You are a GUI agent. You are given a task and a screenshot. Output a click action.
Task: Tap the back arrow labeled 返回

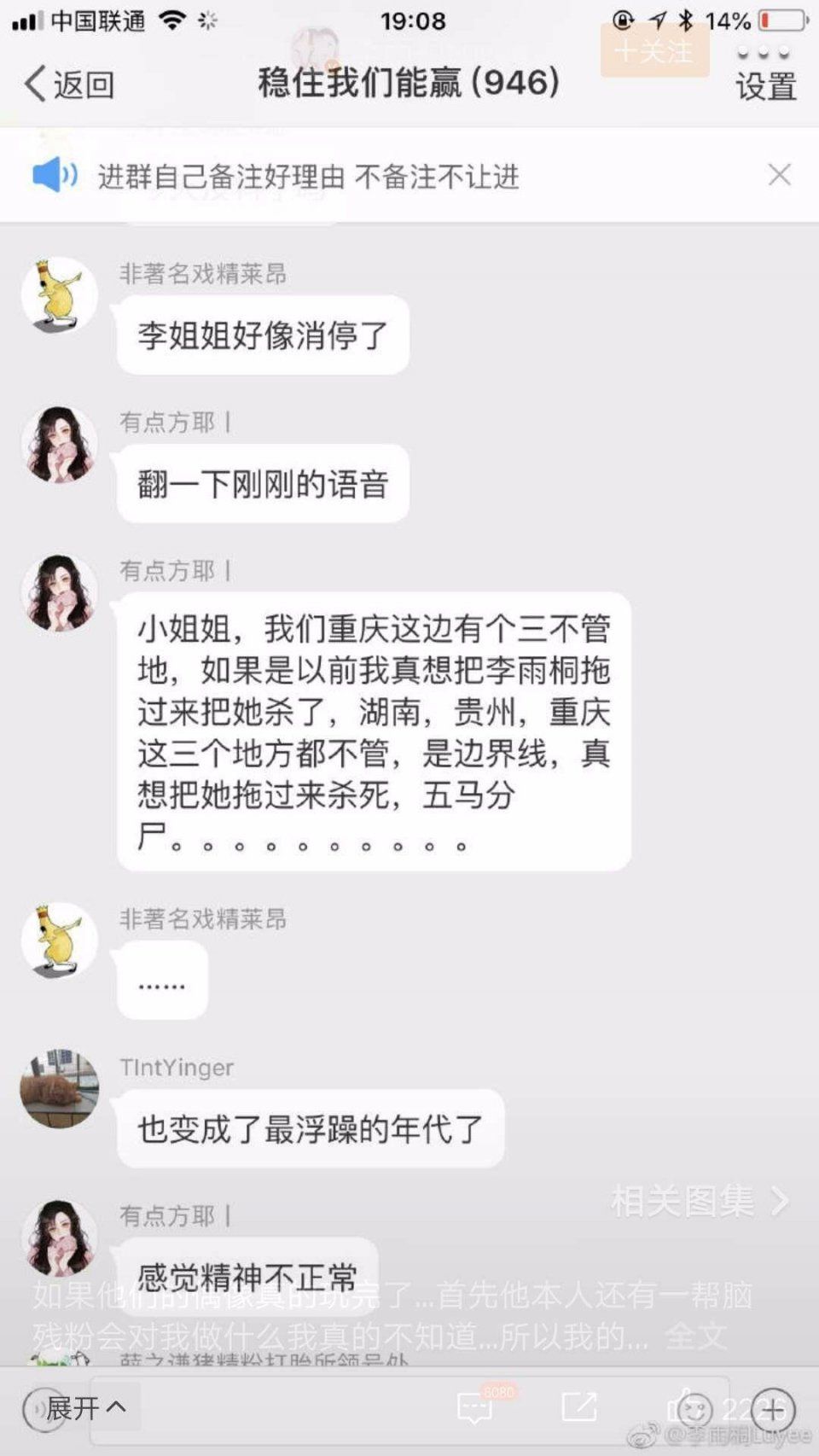pyautogui.click(x=64, y=84)
